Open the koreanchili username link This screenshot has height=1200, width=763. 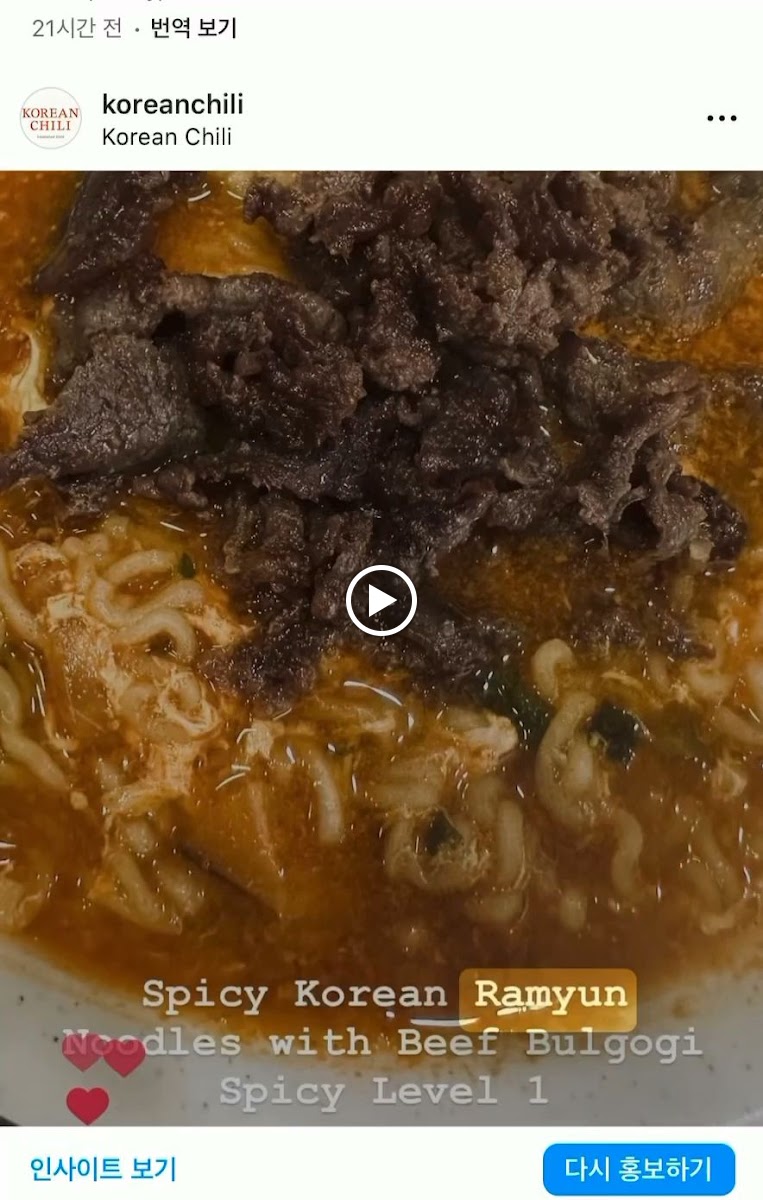coord(173,104)
